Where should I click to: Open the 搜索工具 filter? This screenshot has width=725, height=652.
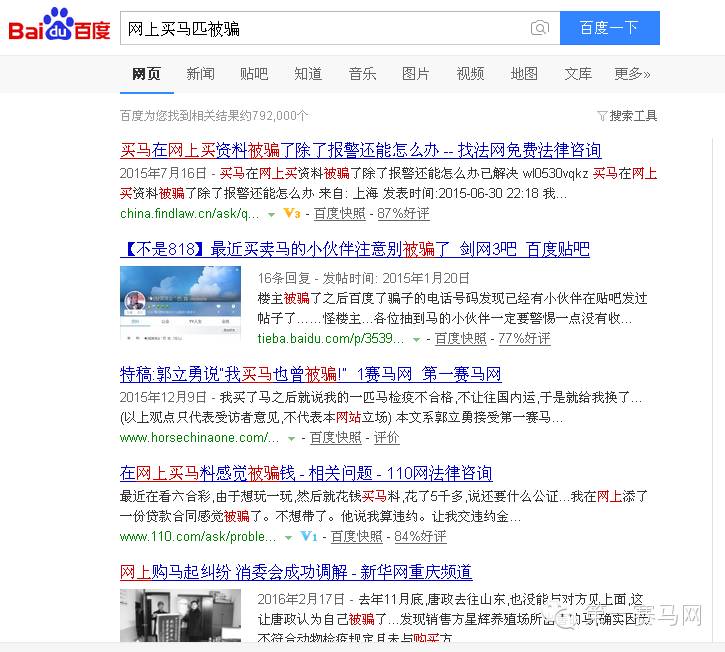pyautogui.click(x=628, y=116)
